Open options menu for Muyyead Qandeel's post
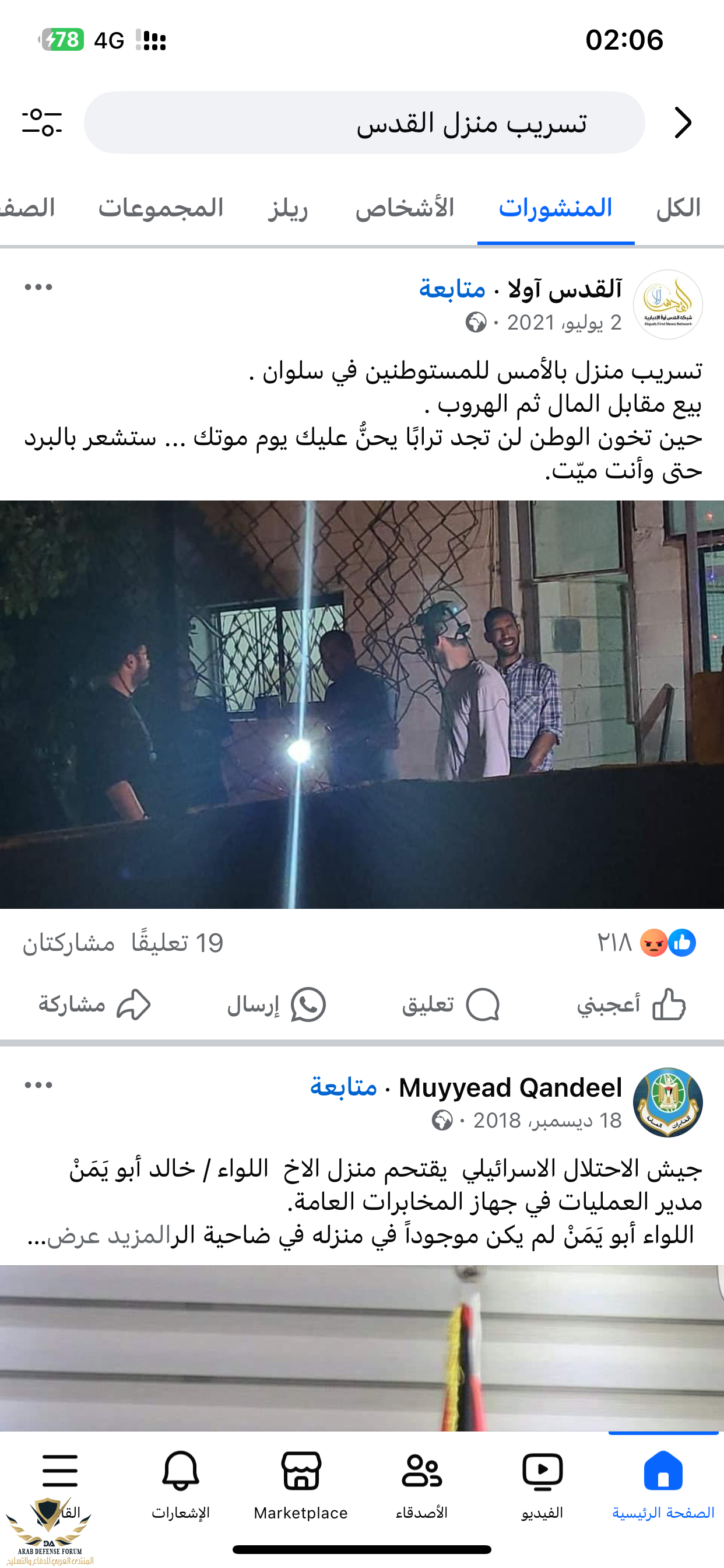 click(38, 1086)
